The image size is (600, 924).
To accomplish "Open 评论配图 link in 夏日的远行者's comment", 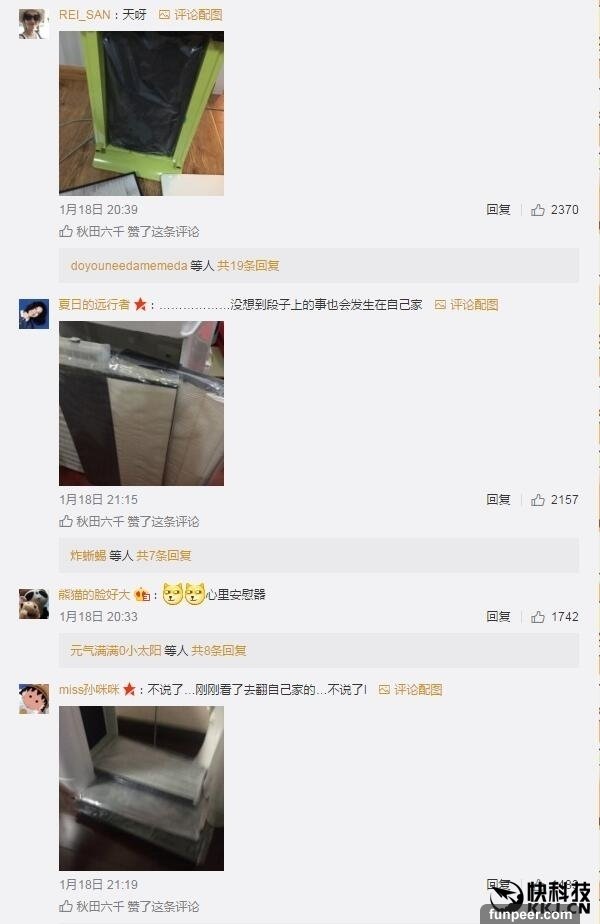I will pos(466,305).
